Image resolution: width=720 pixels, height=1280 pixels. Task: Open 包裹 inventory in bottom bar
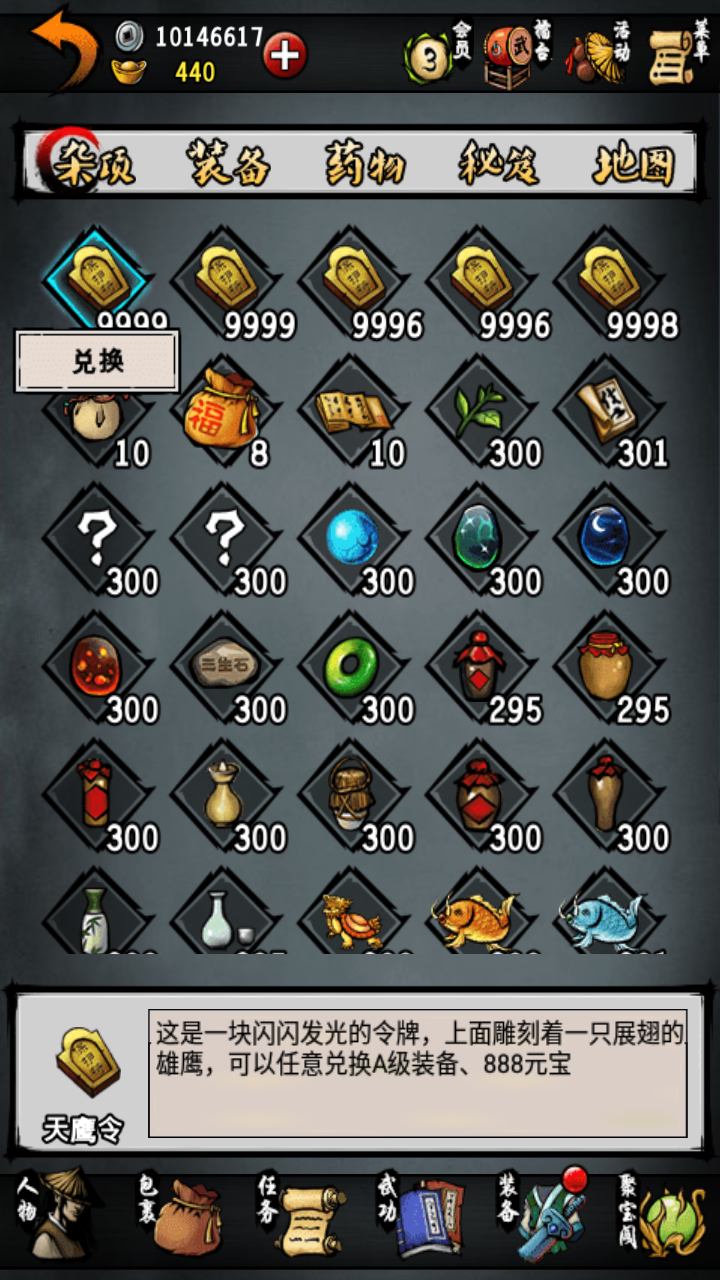pos(180,1214)
